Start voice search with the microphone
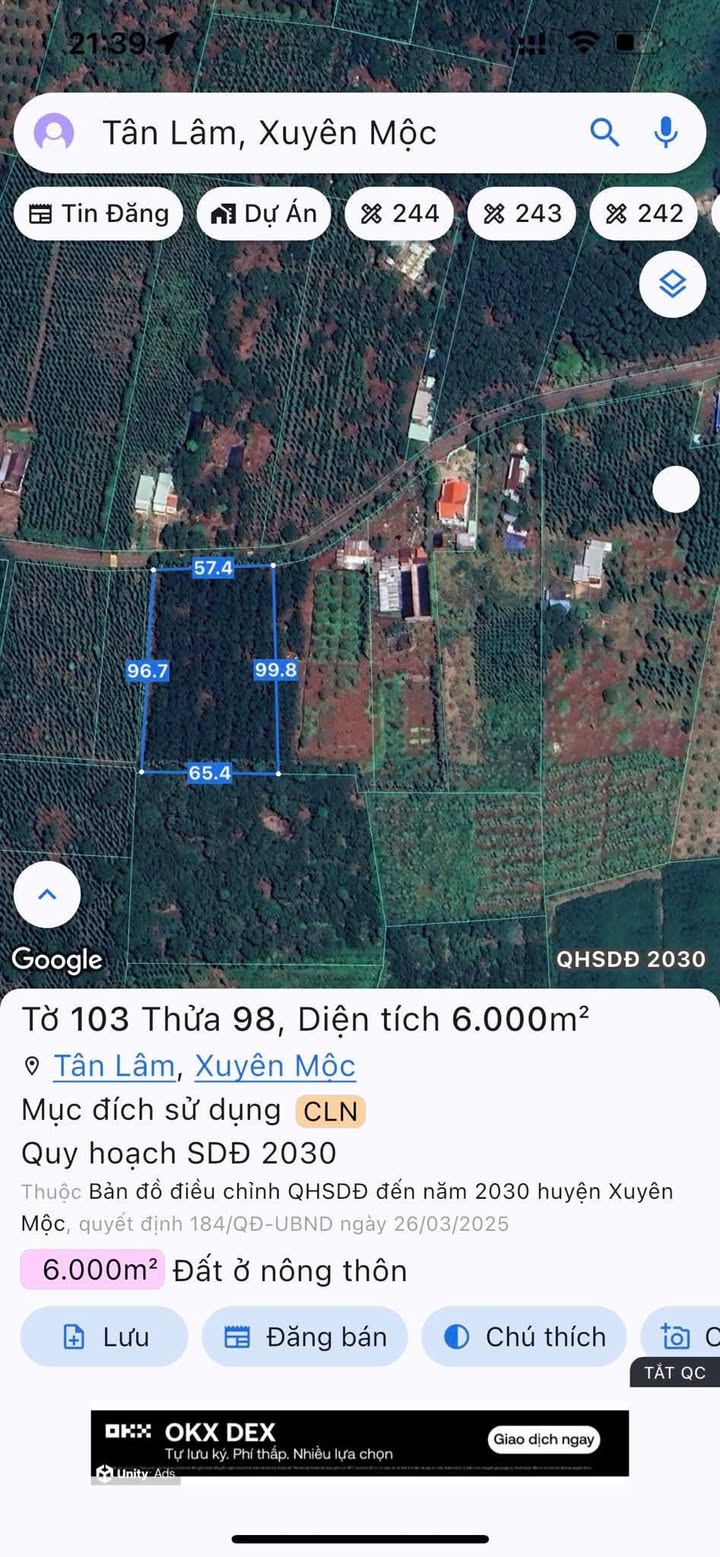 coord(666,132)
